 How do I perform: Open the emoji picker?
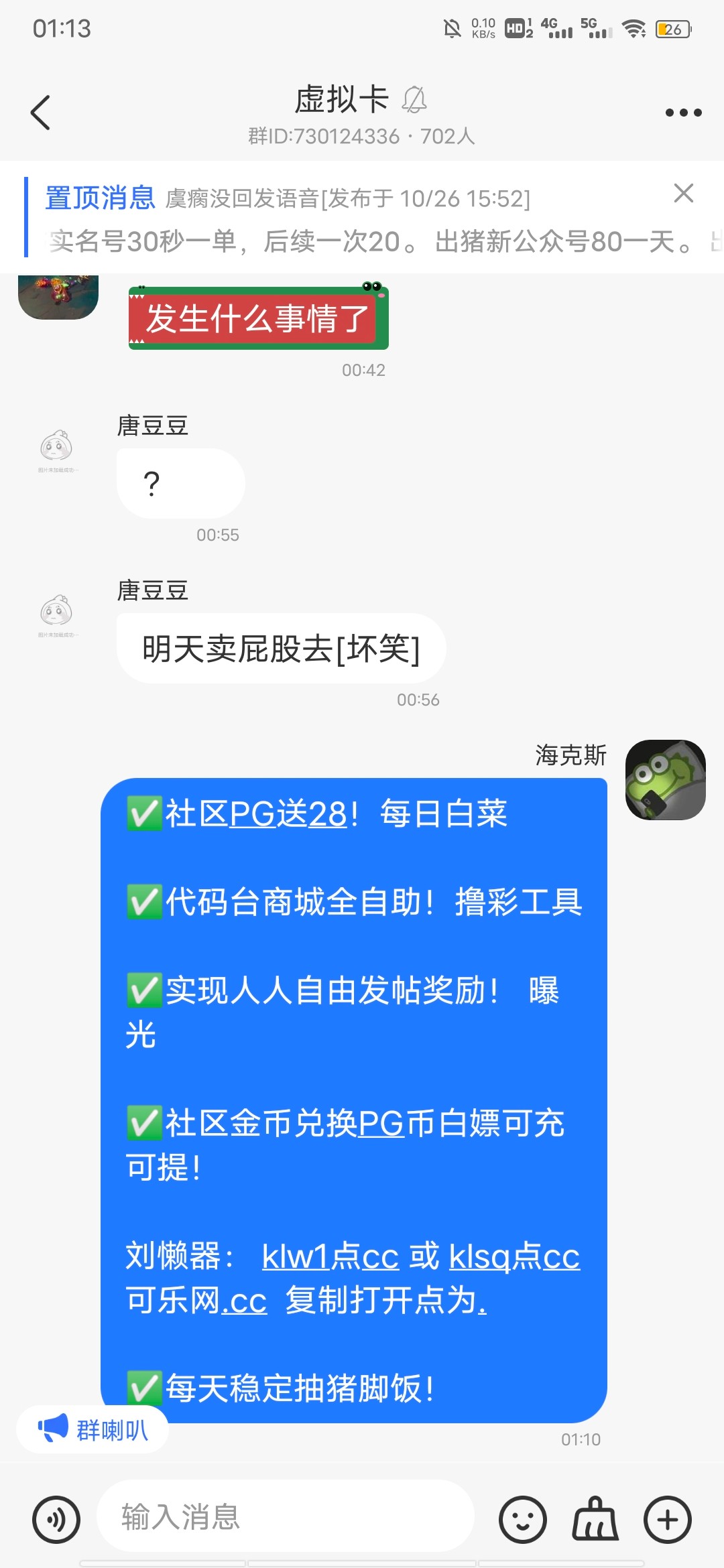pyautogui.click(x=522, y=1519)
